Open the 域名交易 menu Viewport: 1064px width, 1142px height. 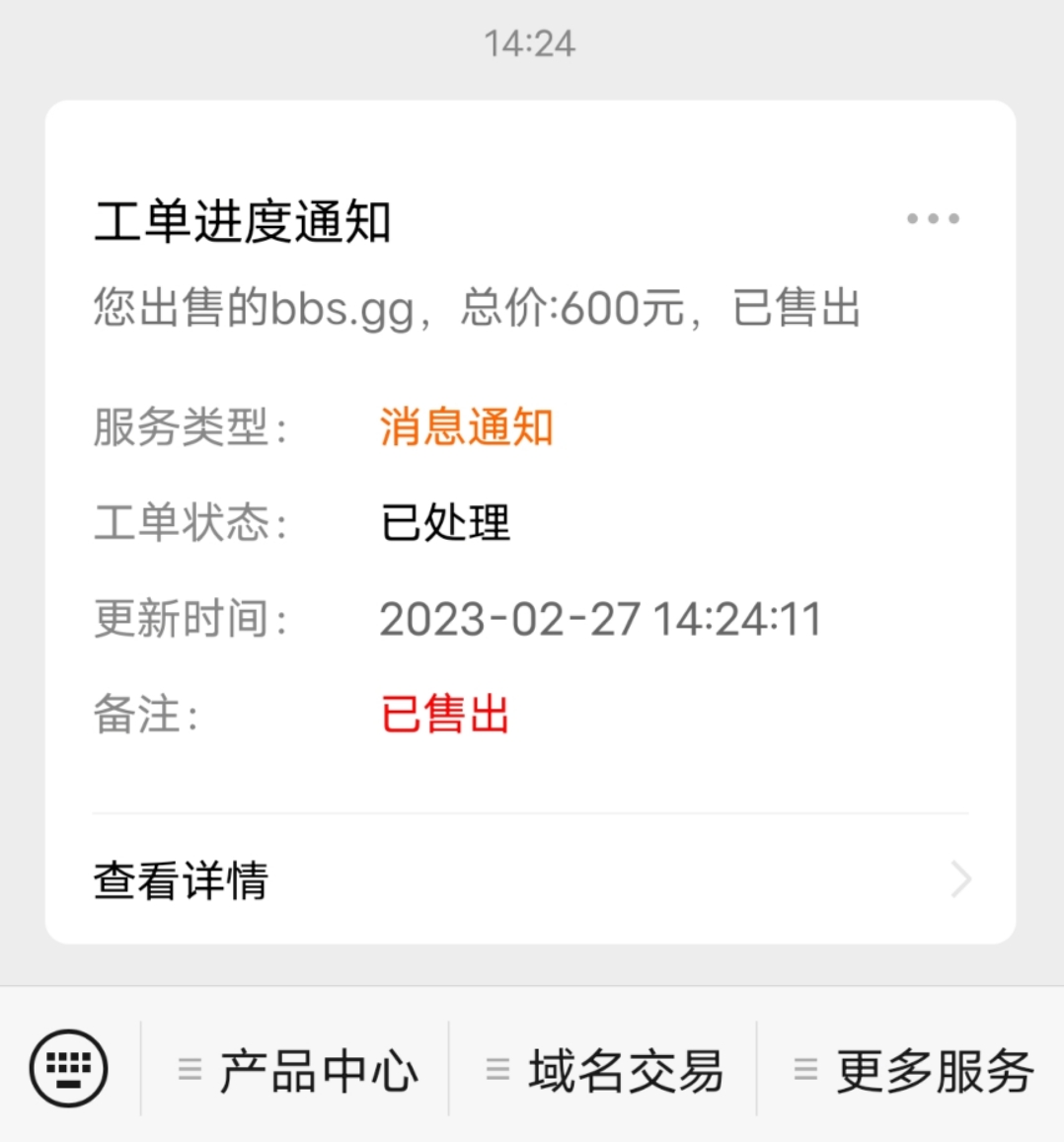[605, 1071]
